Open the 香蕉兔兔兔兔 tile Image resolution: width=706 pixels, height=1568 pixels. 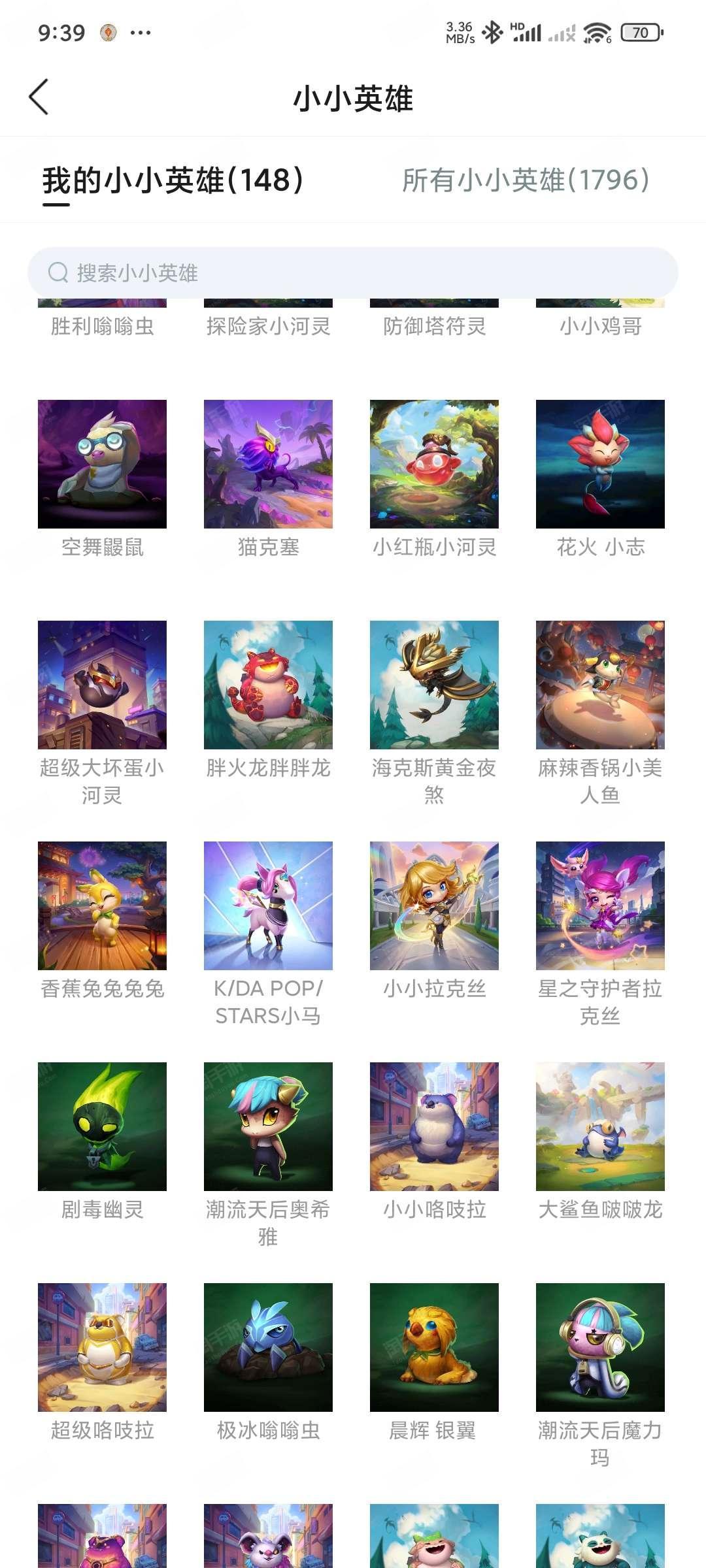pyautogui.click(x=102, y=906)
